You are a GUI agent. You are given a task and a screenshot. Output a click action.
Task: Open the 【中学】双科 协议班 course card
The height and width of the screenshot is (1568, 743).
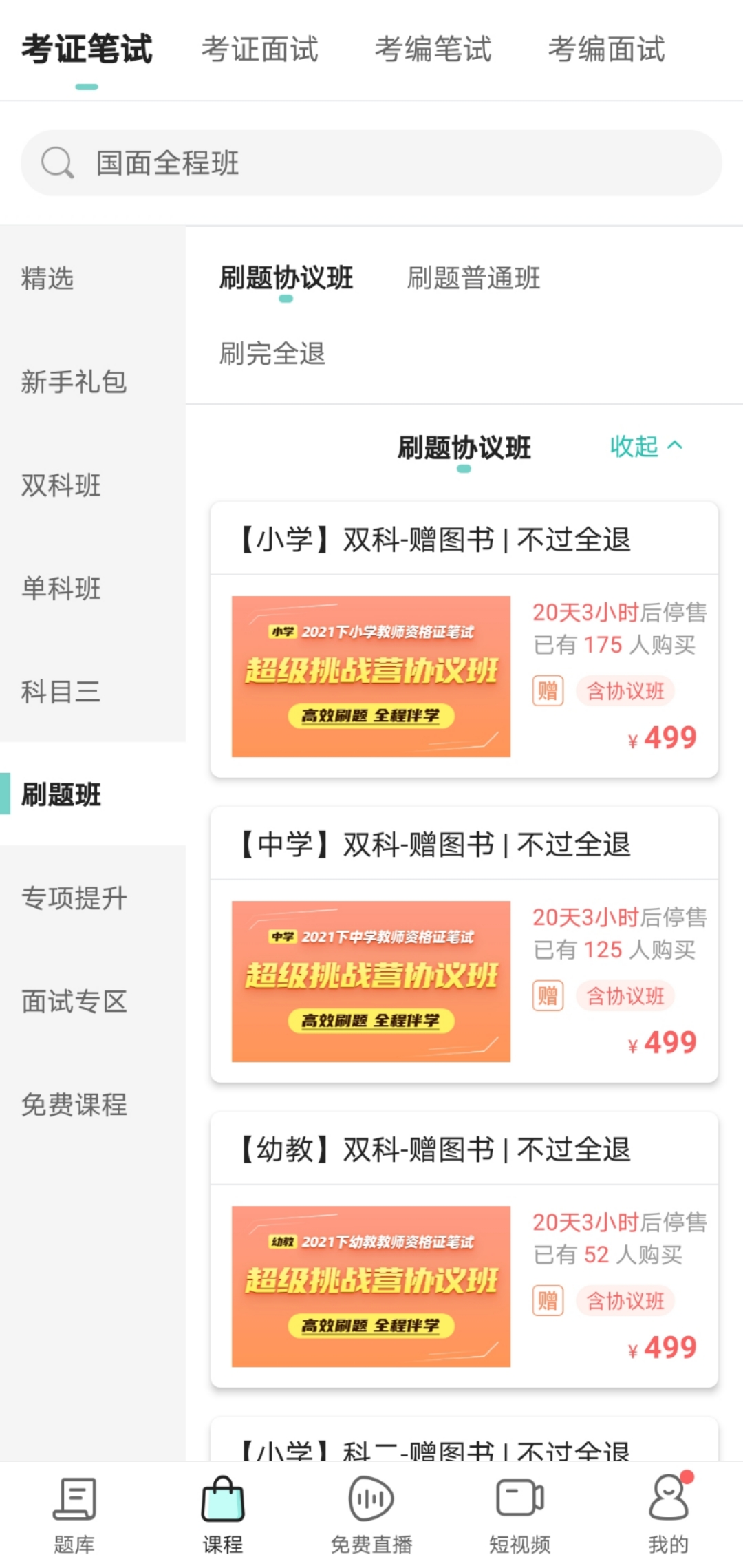click(464, 945)
